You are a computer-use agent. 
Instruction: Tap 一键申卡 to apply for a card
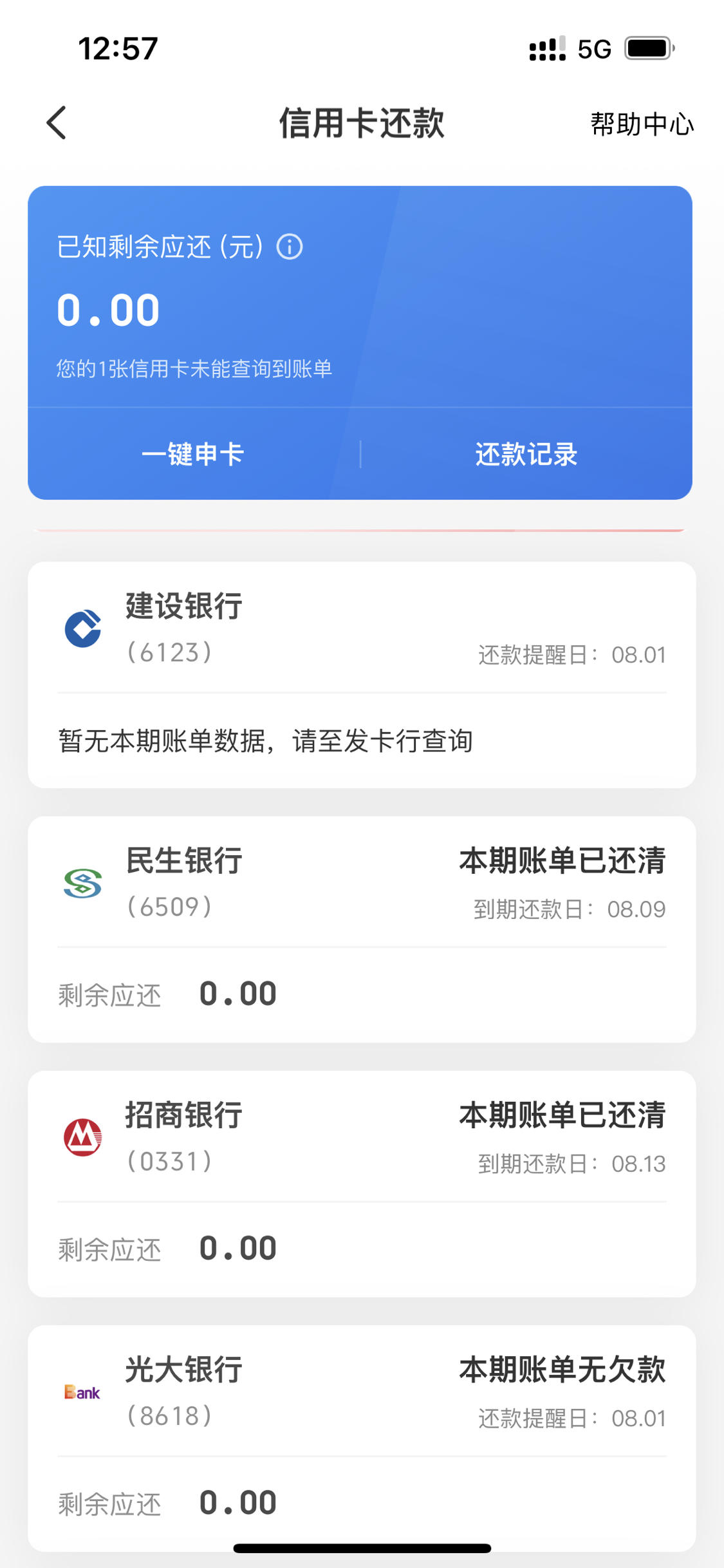pos(193,454)
